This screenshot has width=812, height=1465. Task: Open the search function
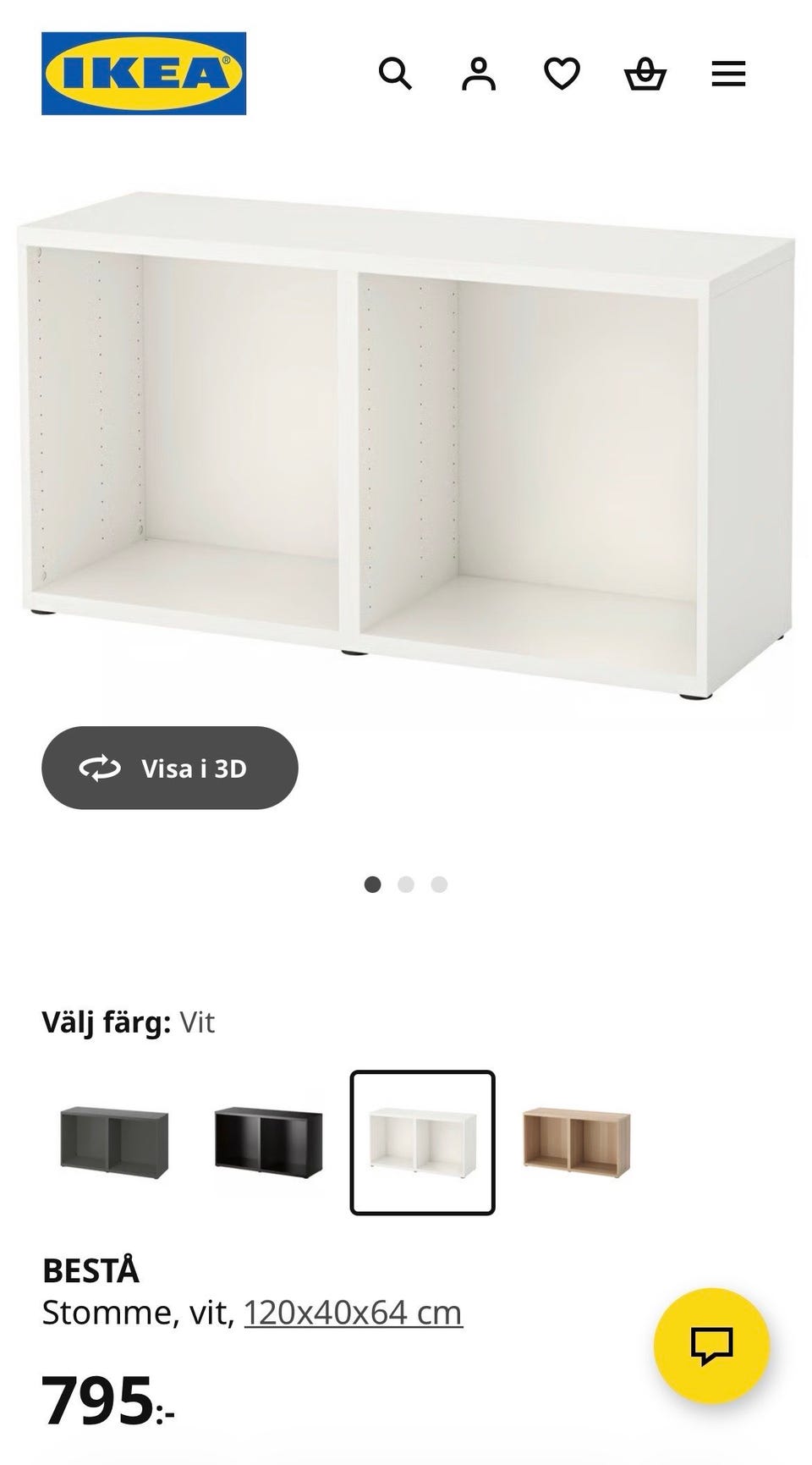(396, 75)
